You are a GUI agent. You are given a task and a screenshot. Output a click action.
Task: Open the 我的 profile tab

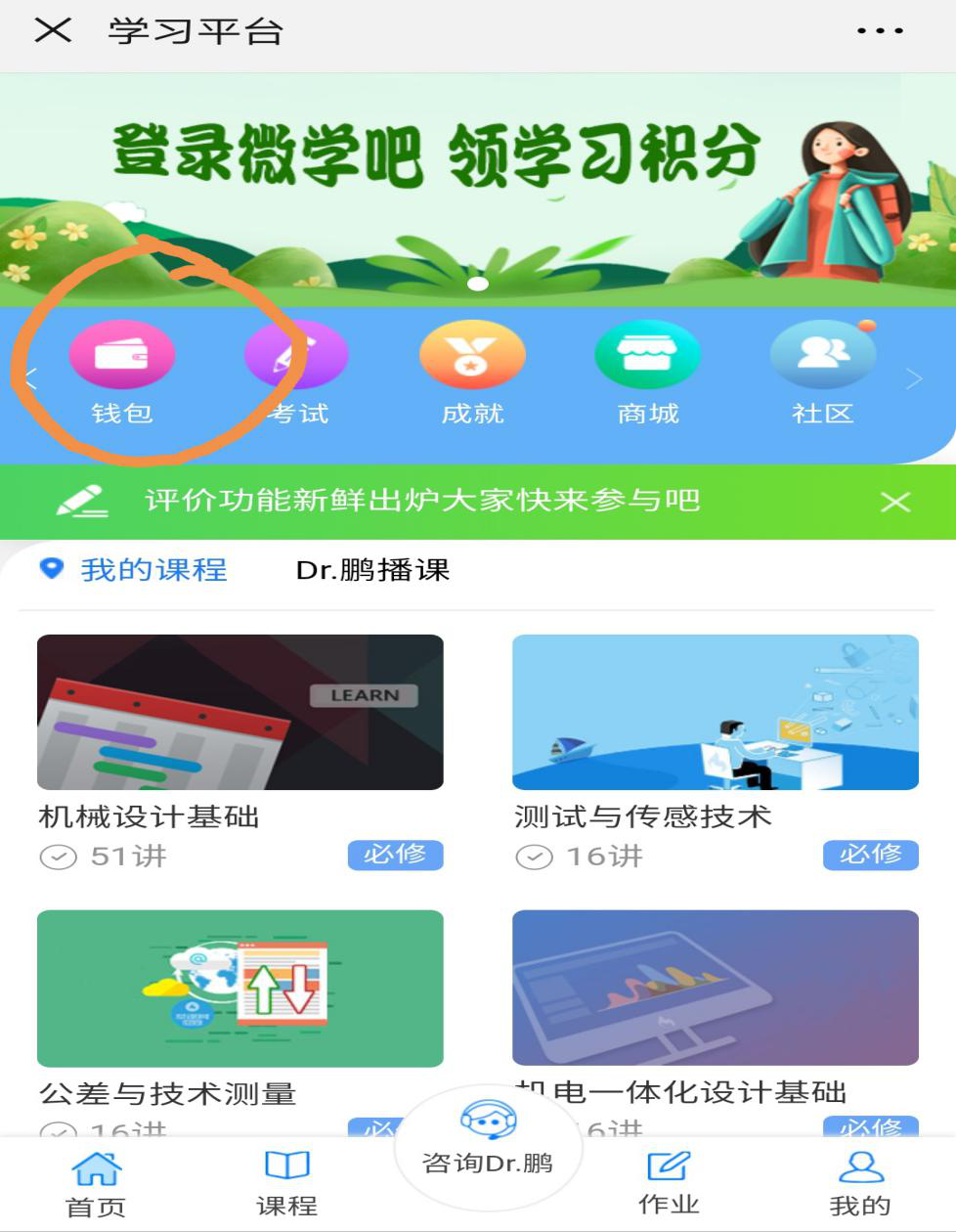860,1183
